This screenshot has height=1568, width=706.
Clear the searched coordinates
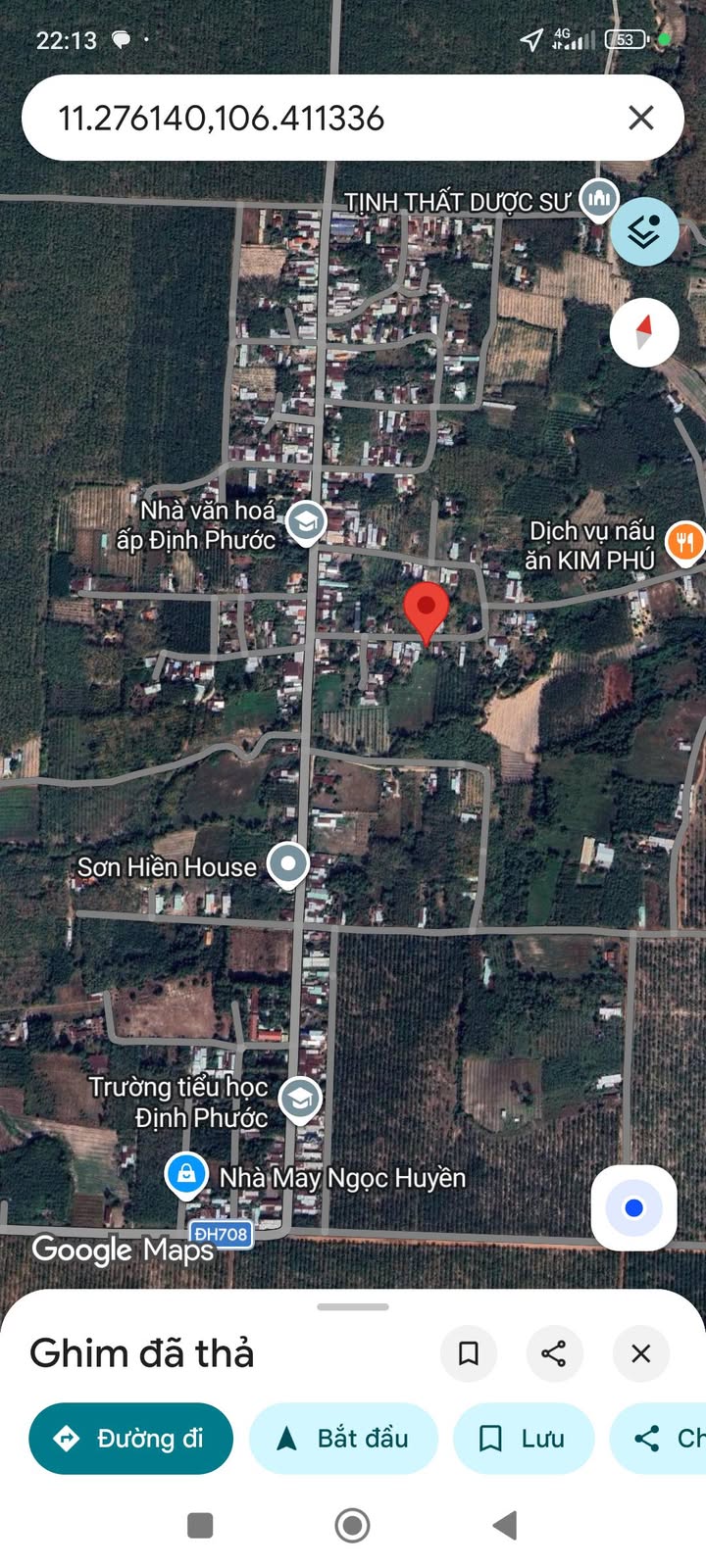click(640, 119)
